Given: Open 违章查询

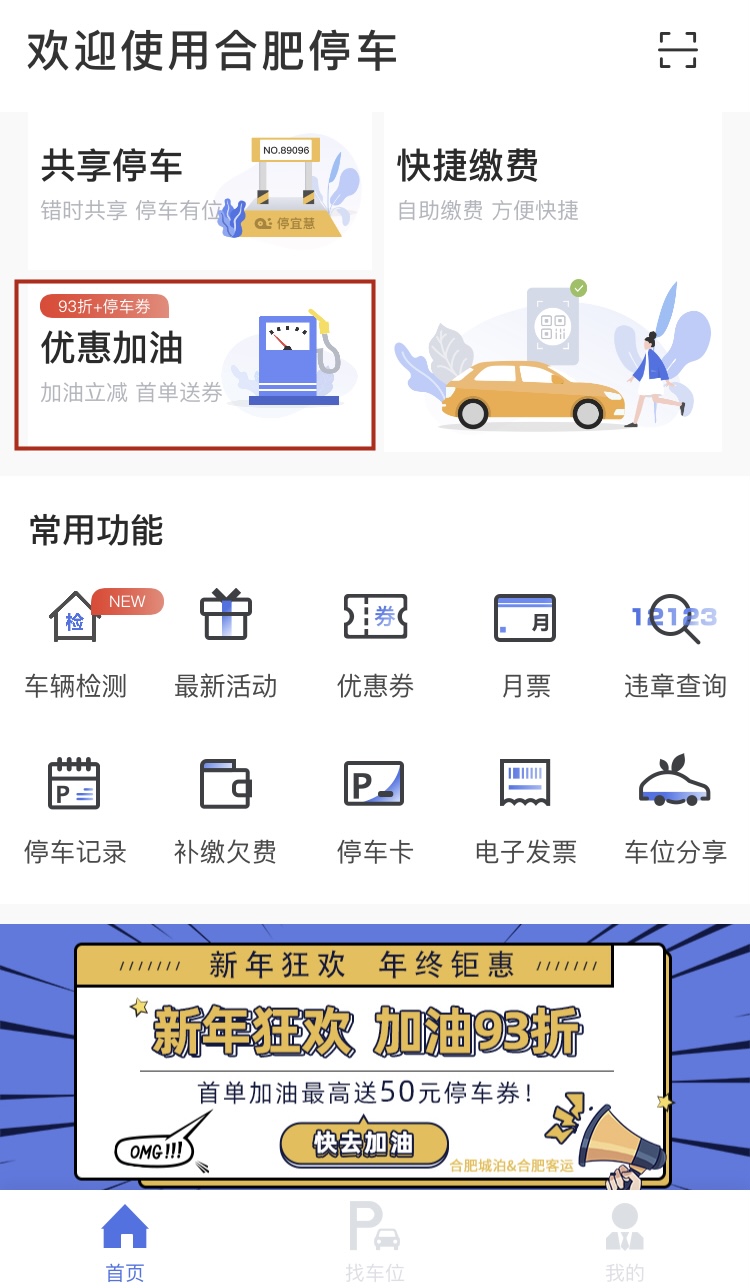Looking at the screenshot, I should pyautogui.click(x=675, y=642).
